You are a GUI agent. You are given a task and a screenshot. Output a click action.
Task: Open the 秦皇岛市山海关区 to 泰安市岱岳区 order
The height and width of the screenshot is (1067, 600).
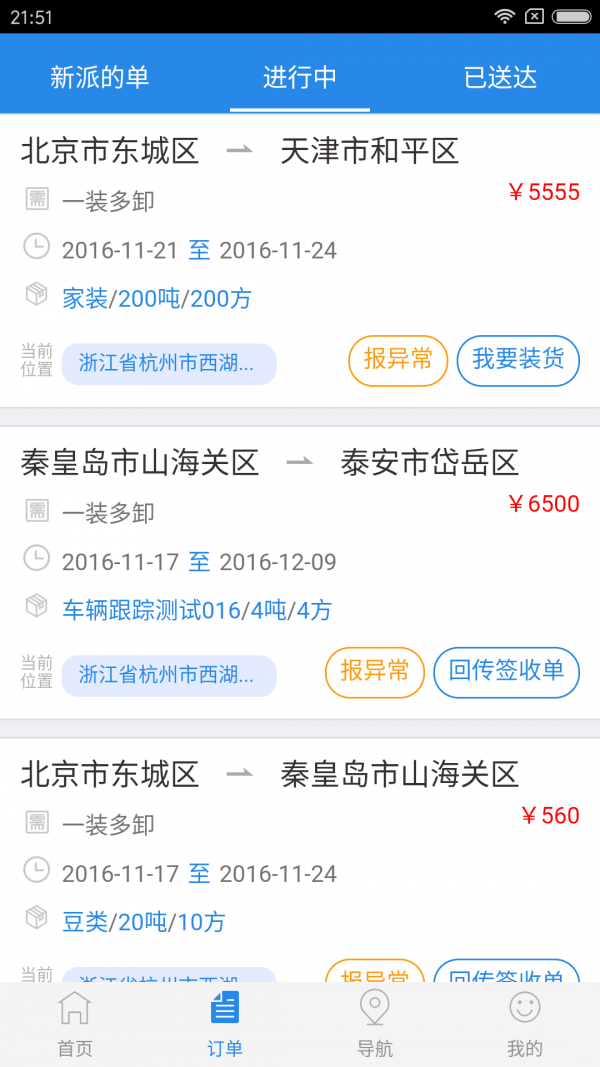300,573
